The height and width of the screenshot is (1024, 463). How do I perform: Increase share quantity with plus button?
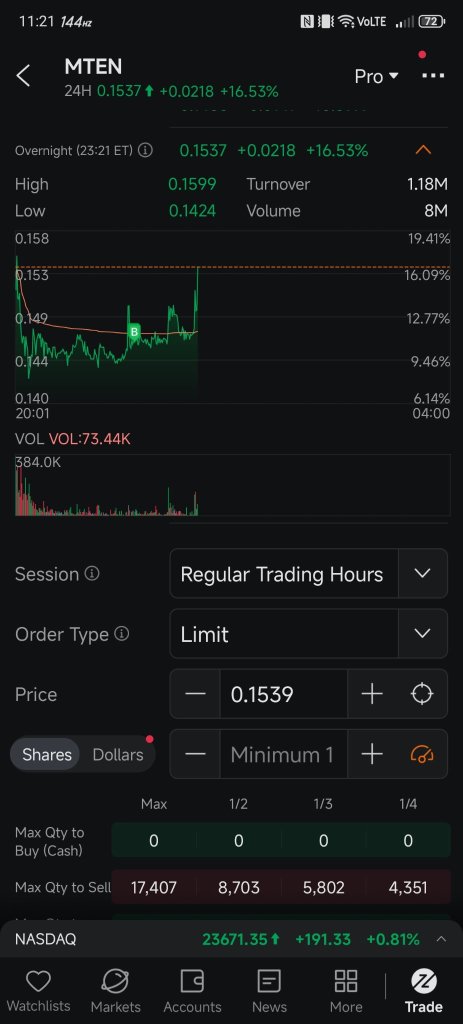(x=372, y=754)
